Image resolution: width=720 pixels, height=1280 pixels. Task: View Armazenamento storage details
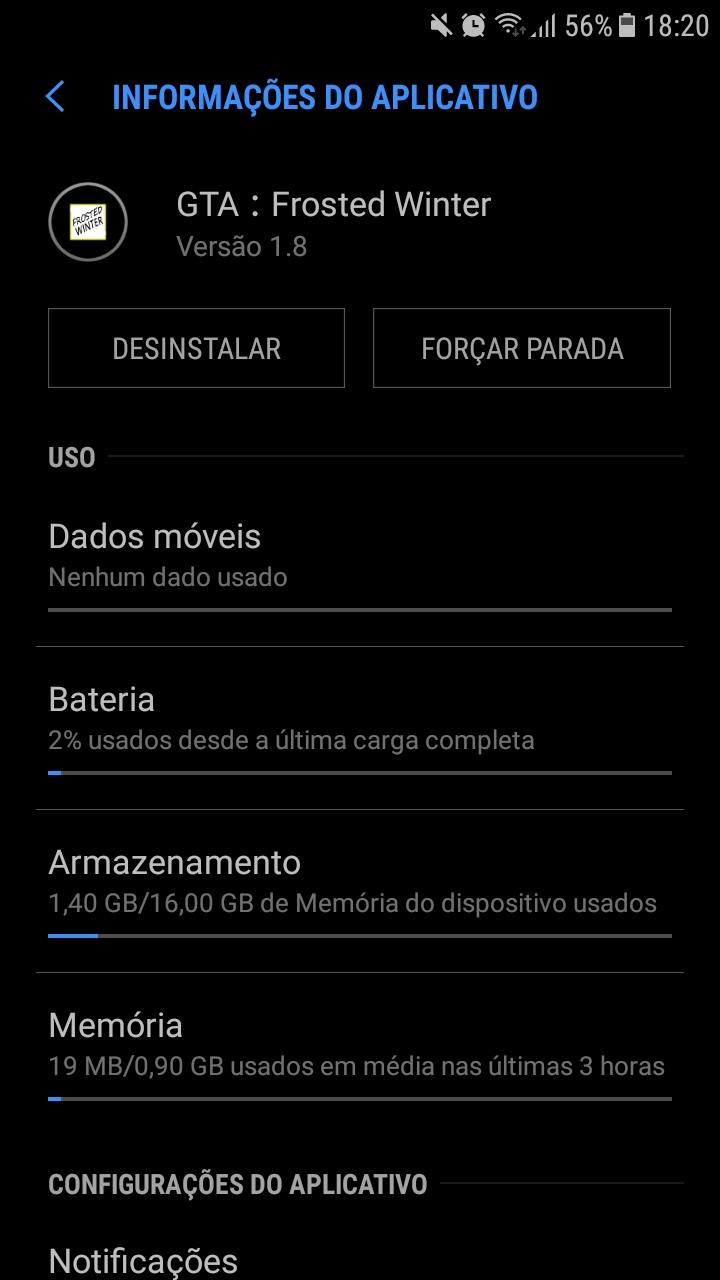pos(360,883)
